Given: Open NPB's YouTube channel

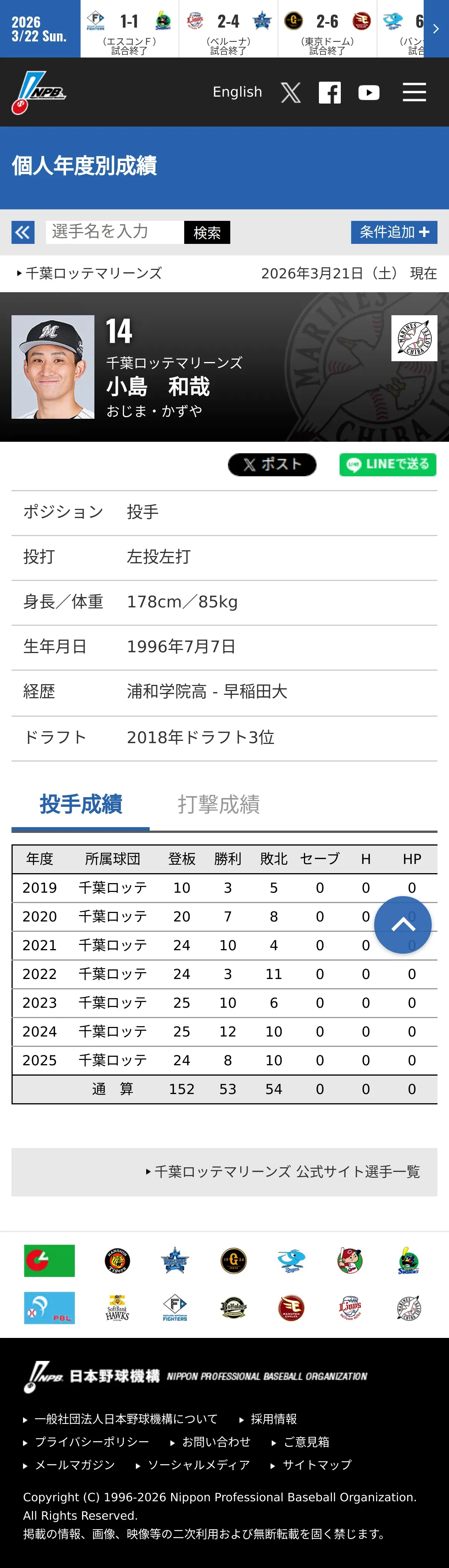Looking at the screenshot, I should pyautogui.click(x=368, y=92).
